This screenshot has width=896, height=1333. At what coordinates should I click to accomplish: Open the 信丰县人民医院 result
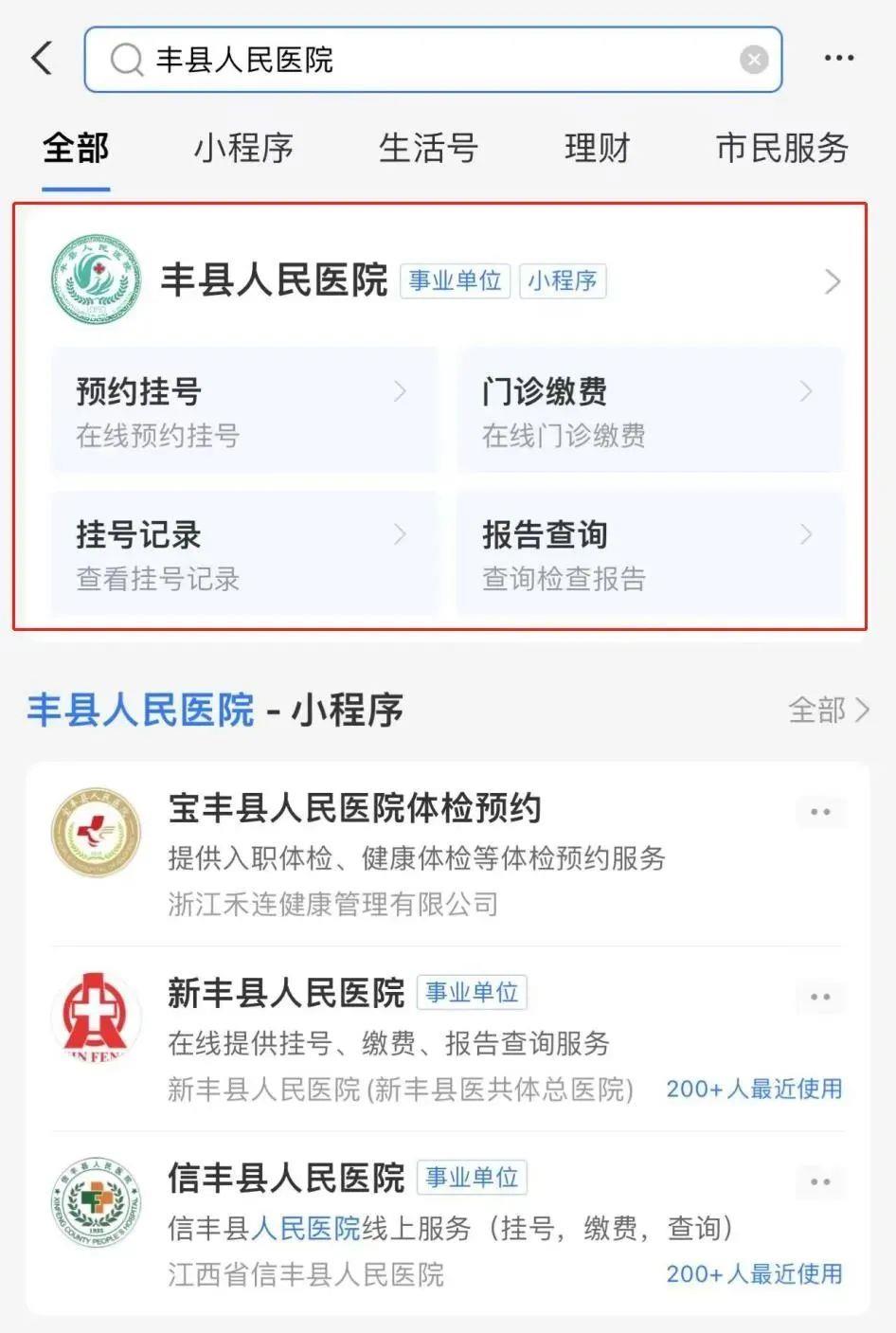[x=286, y=1178]
